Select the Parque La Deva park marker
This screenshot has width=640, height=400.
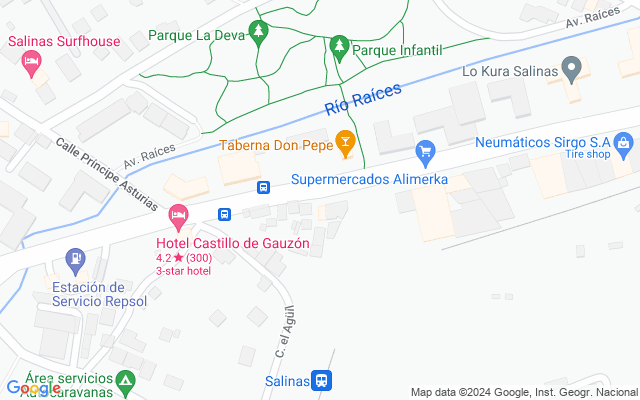tap(258, 33)
